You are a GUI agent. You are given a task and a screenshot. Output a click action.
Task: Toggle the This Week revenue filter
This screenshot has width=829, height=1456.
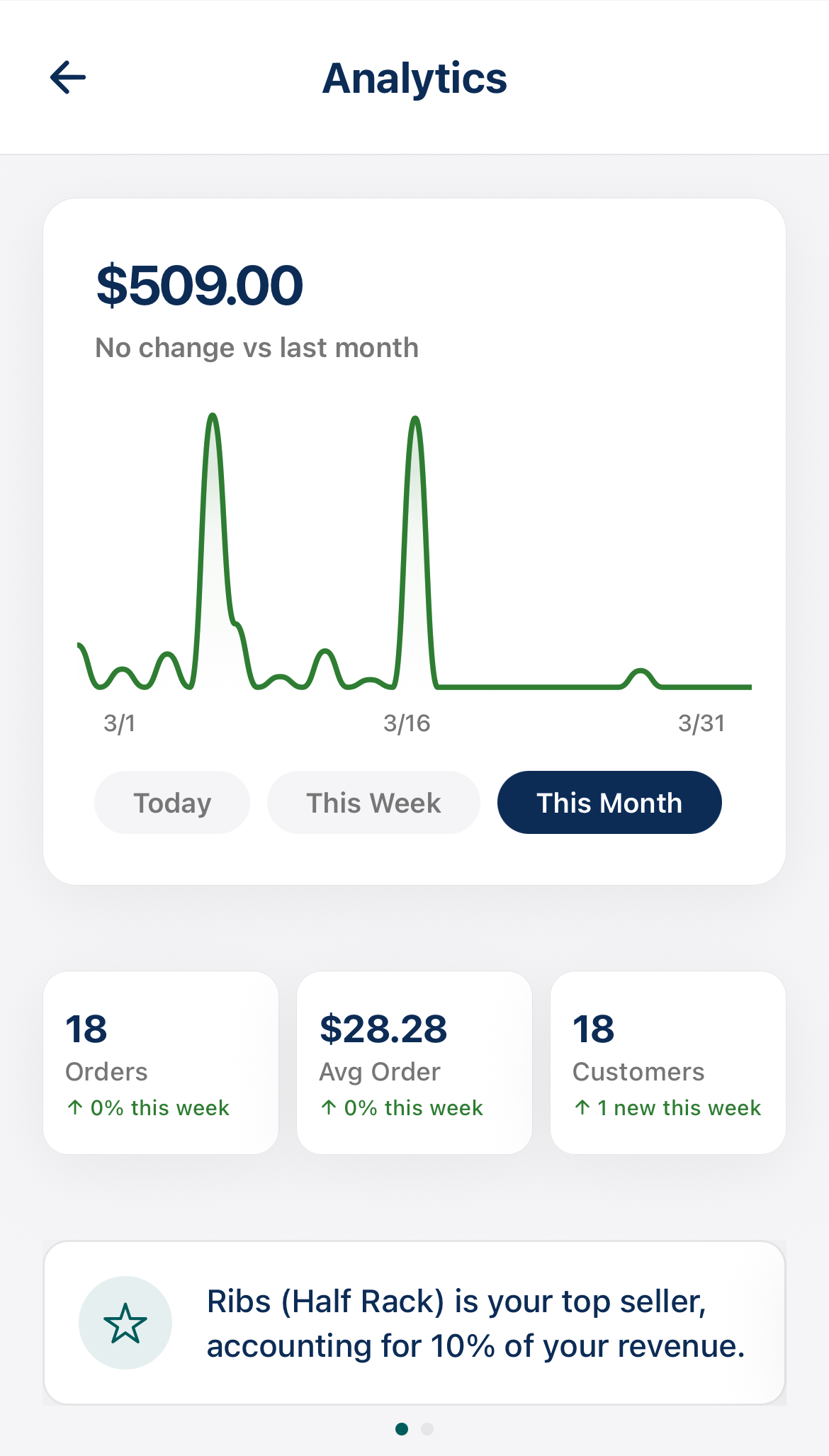[x=373, y=802]
